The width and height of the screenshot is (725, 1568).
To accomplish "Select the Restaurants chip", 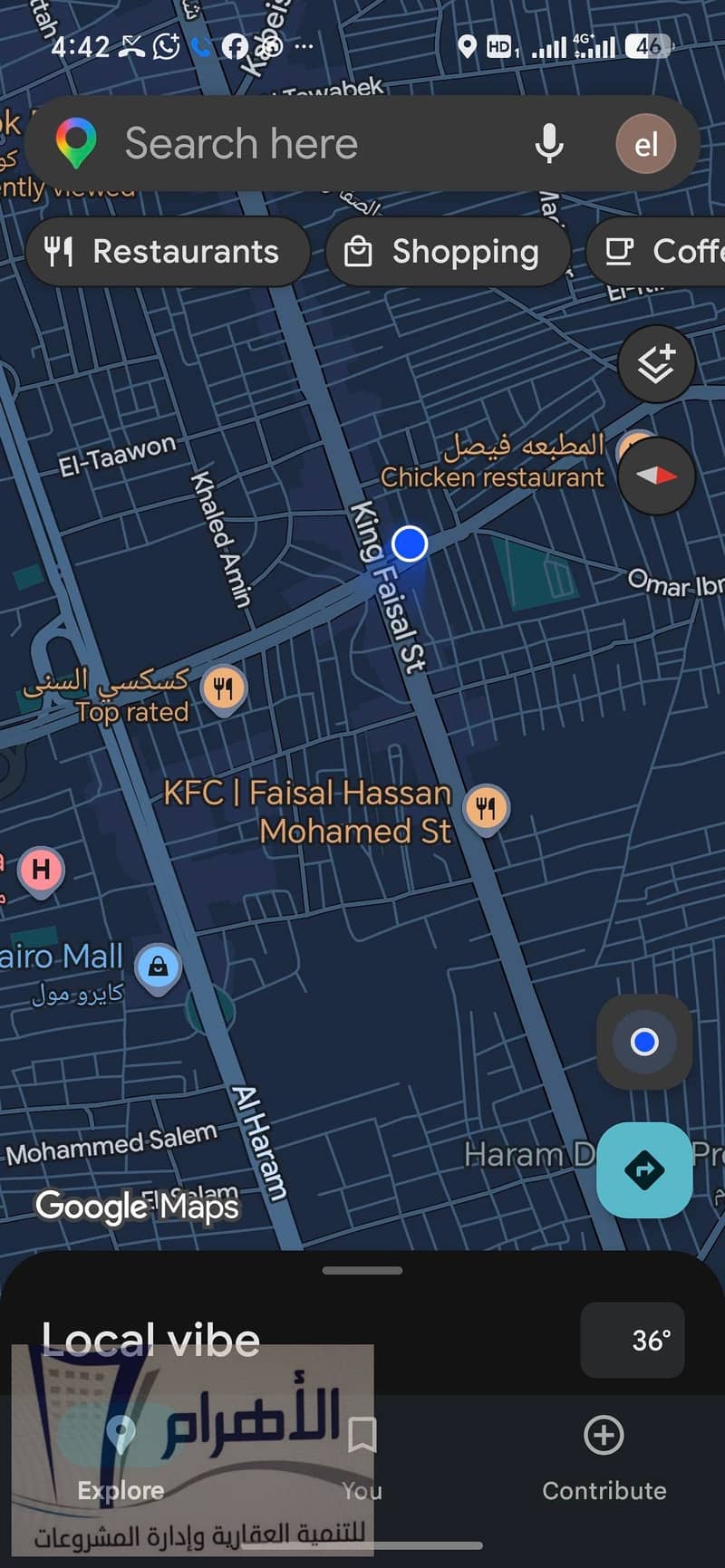I will 168,252.
